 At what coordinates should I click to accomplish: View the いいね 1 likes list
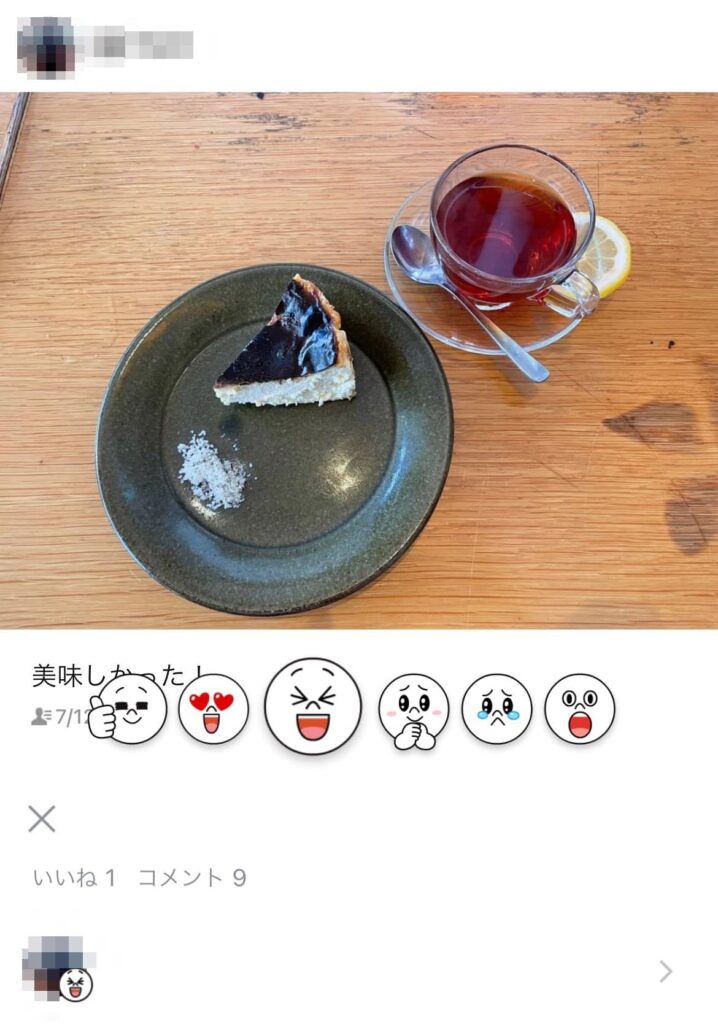(74, 878)
